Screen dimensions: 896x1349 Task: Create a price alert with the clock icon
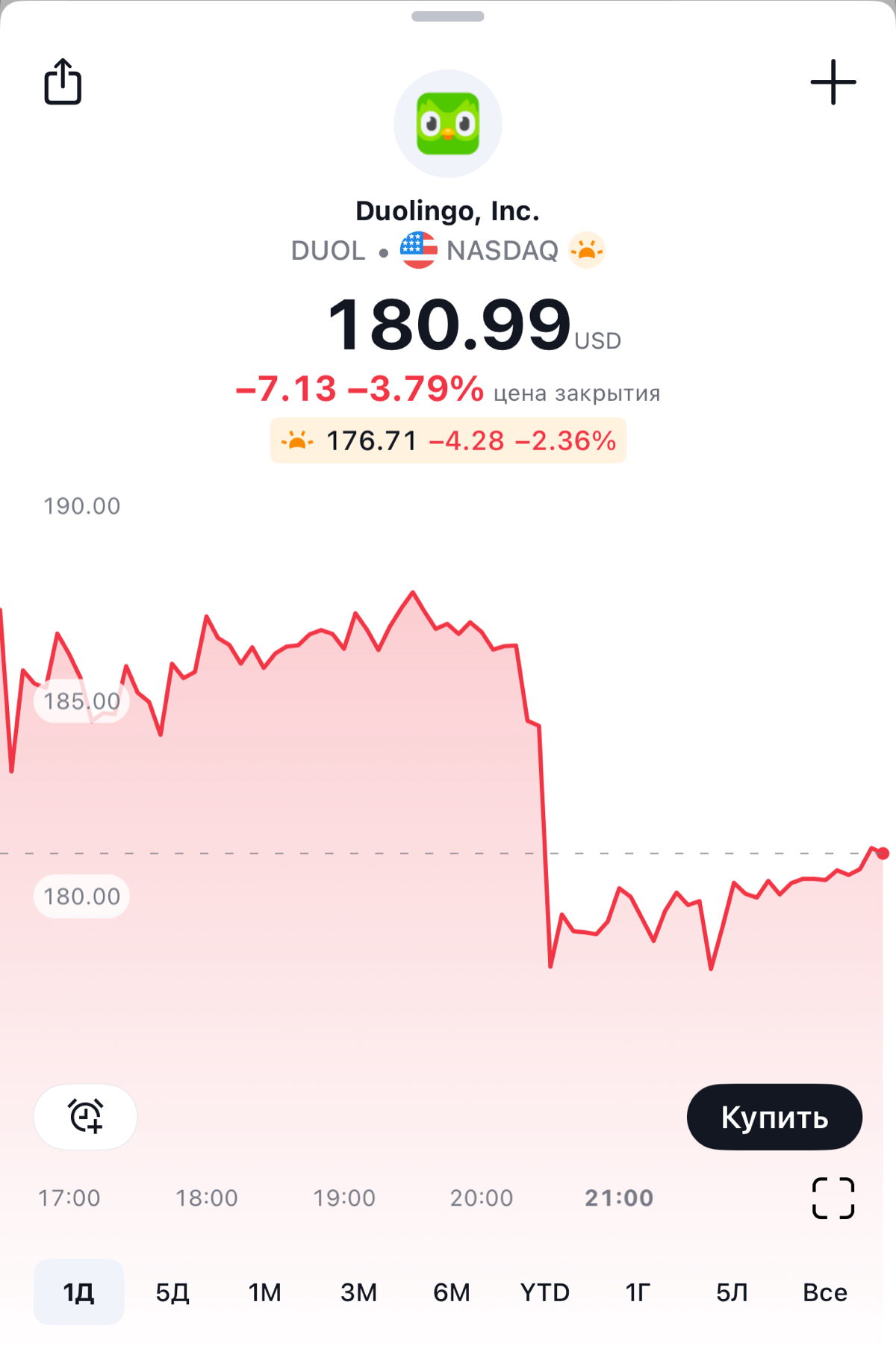(86, 1117)
